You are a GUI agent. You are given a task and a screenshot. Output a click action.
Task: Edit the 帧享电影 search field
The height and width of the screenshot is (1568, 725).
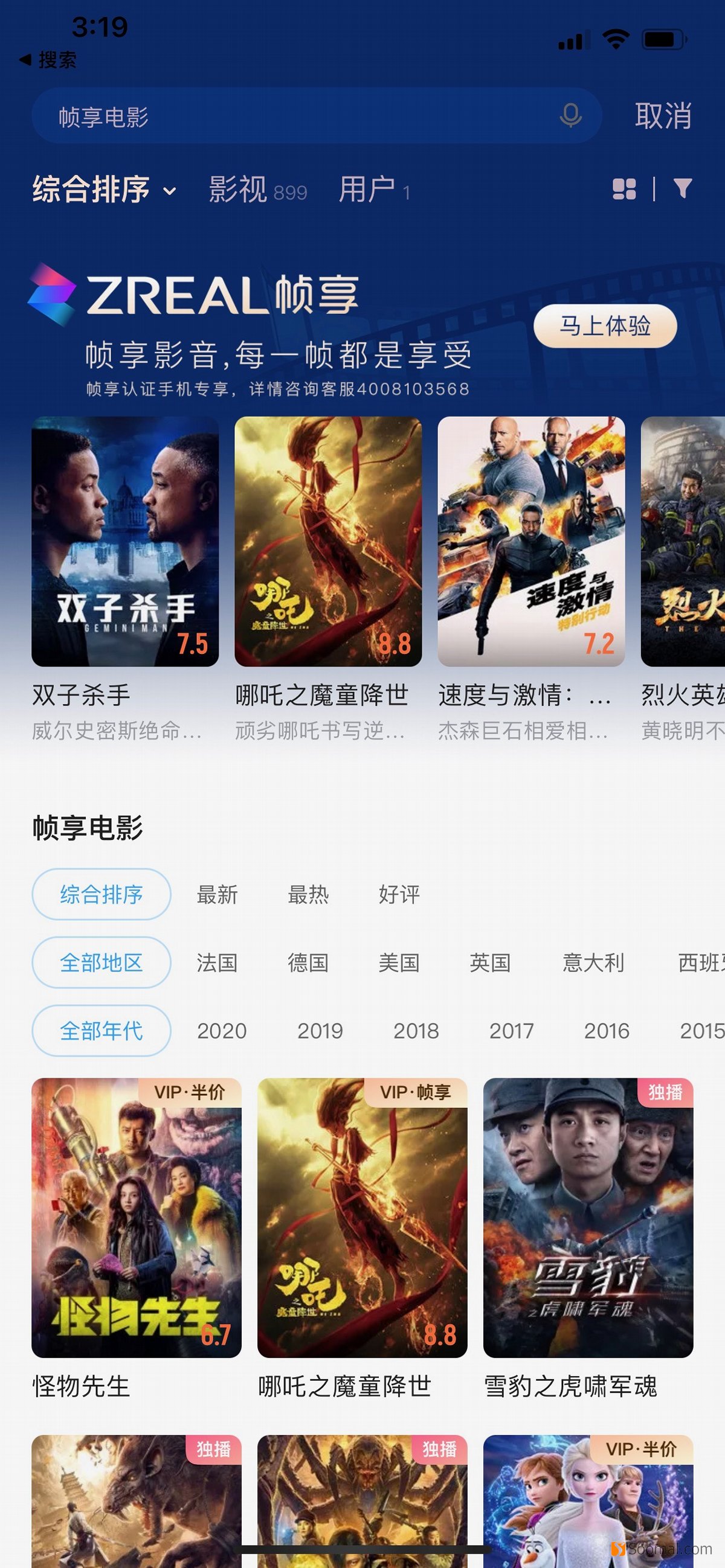click(292, 116)
